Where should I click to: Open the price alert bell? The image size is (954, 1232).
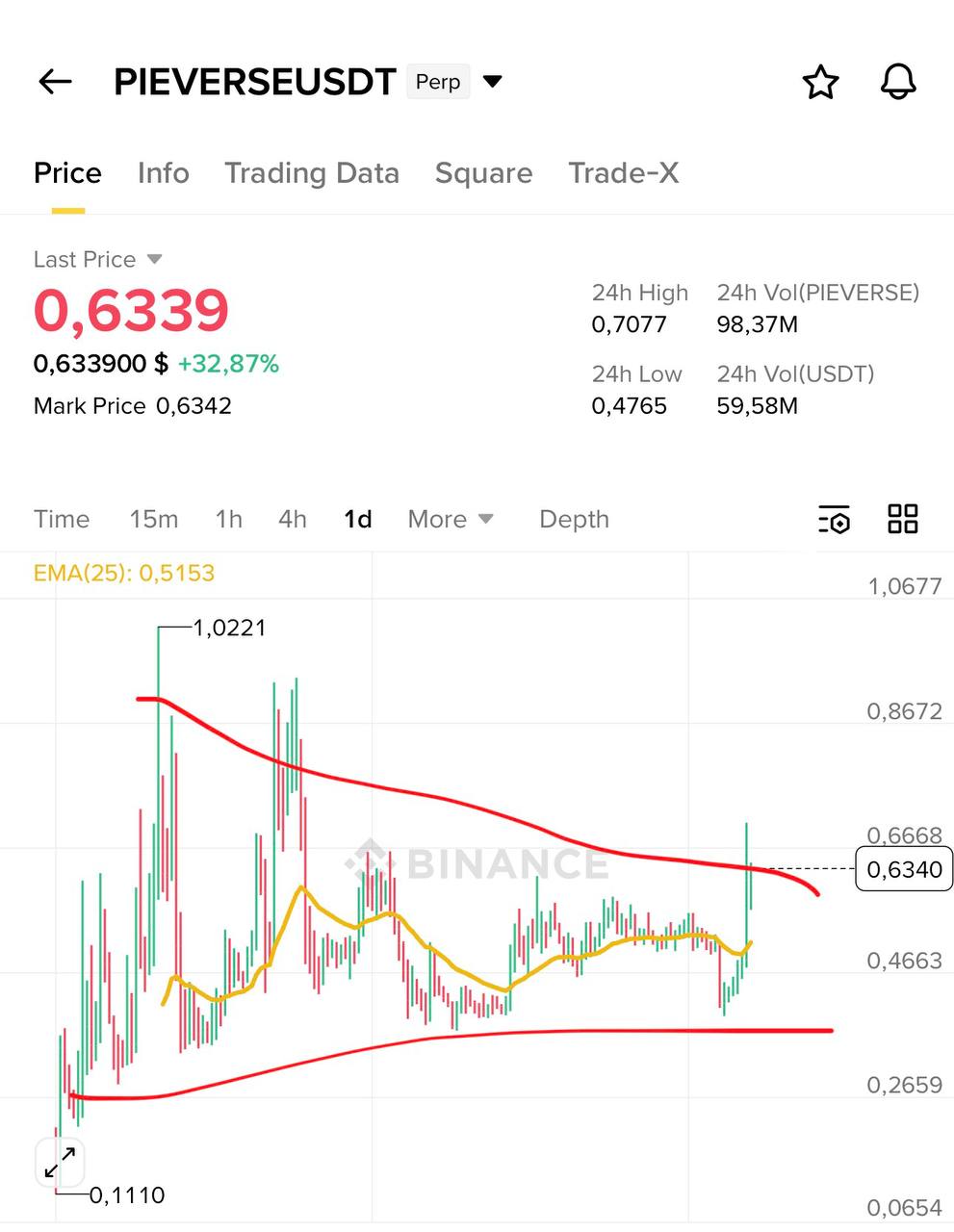898,83
